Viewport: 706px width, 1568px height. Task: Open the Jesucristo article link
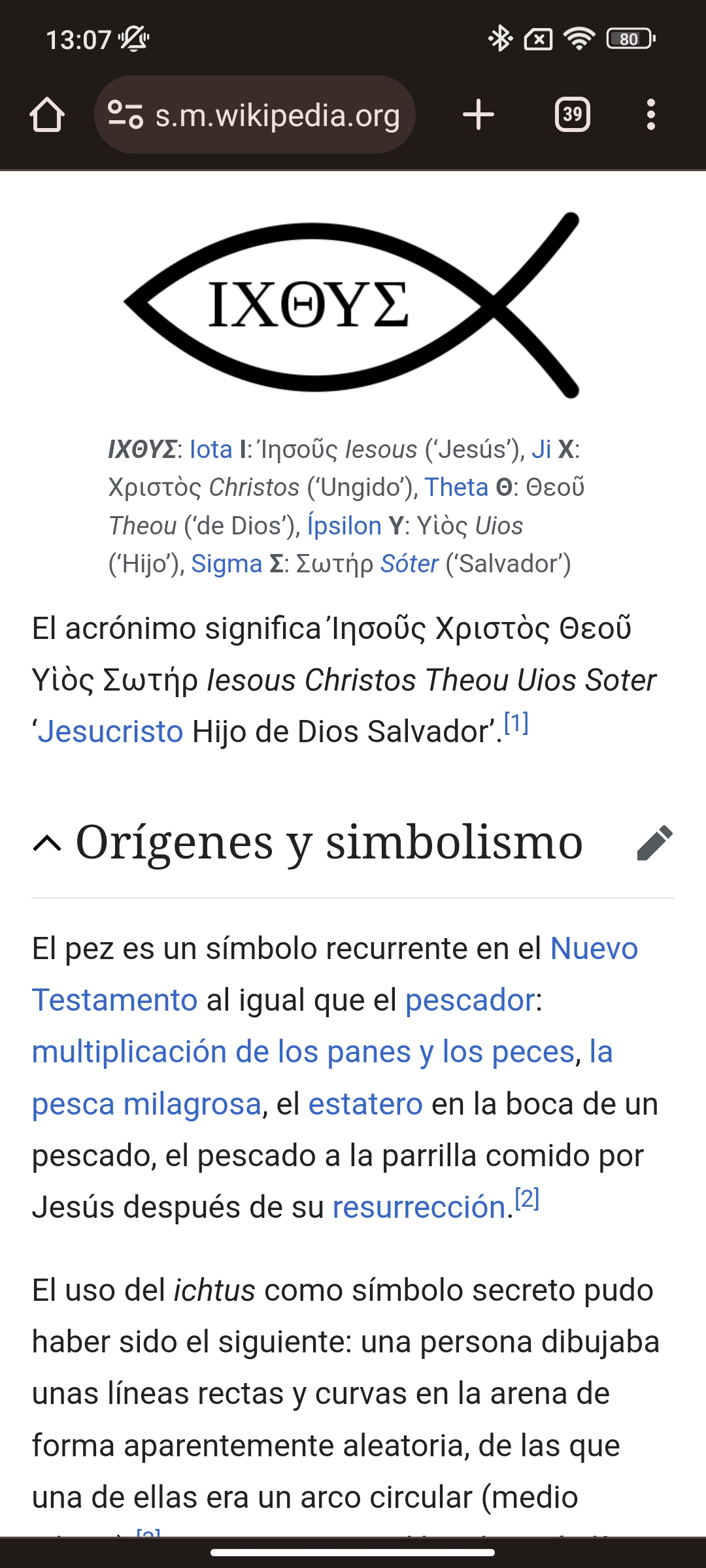click(x=110, y=732)
